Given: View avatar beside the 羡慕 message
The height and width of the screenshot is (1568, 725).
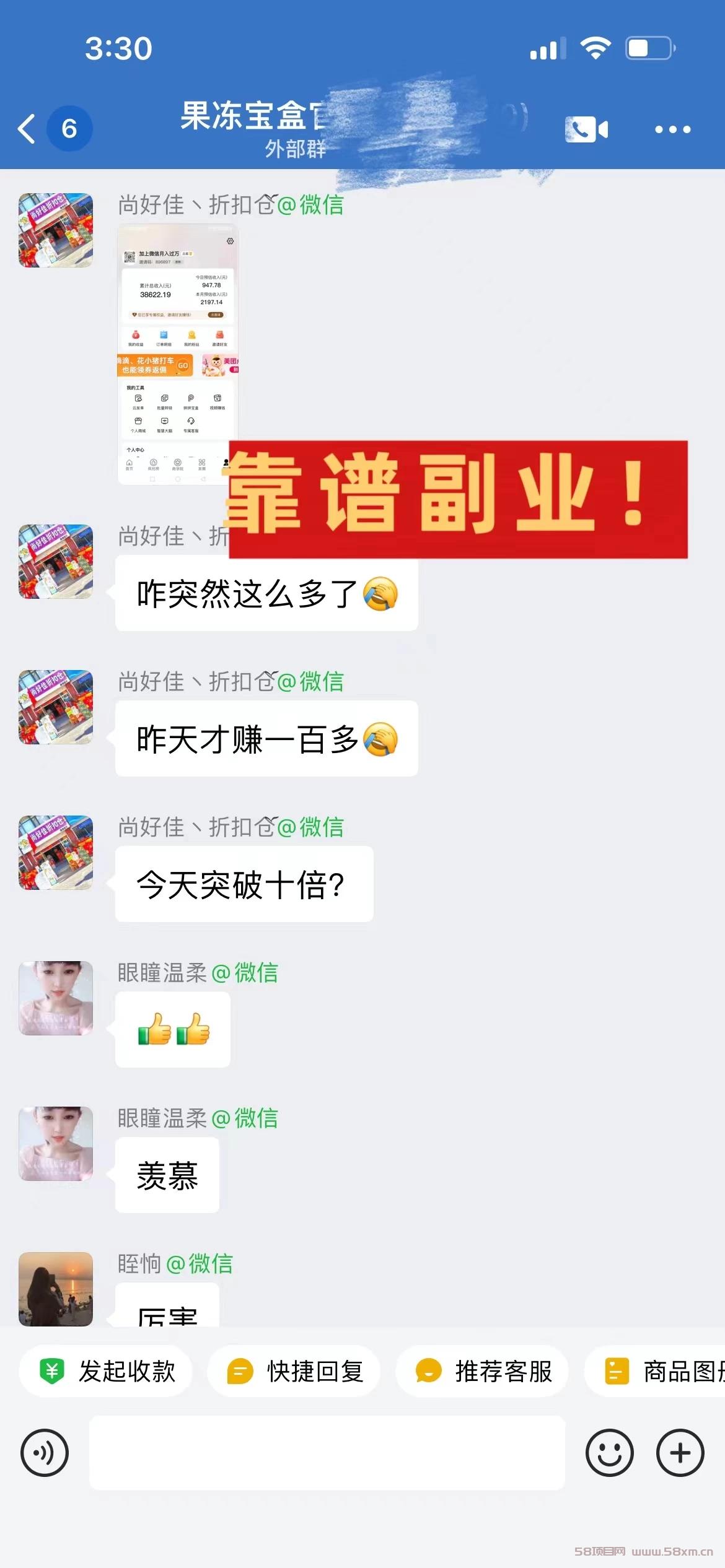Looking at the screenshot, I should (56, 1143).
